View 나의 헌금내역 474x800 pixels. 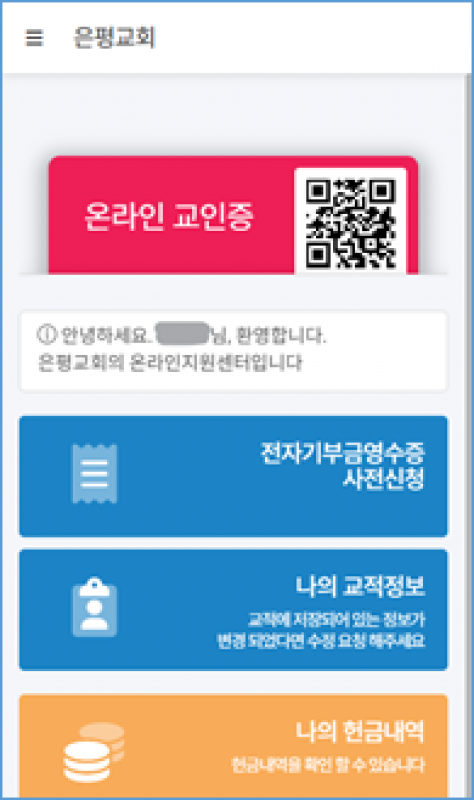[x=233, y=745]
